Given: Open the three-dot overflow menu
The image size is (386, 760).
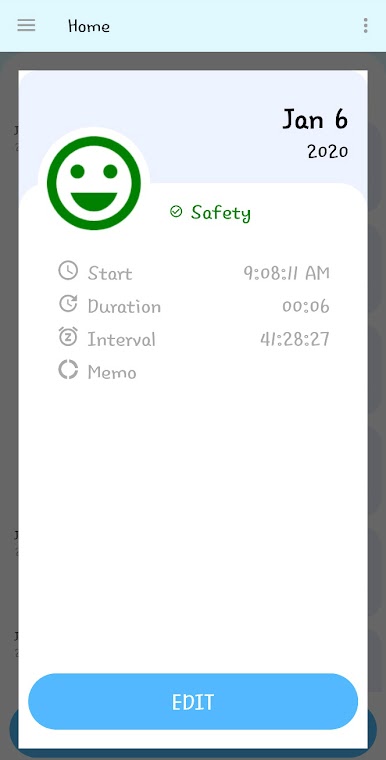Looking at the screenshot, I should [x=365, y=25].
